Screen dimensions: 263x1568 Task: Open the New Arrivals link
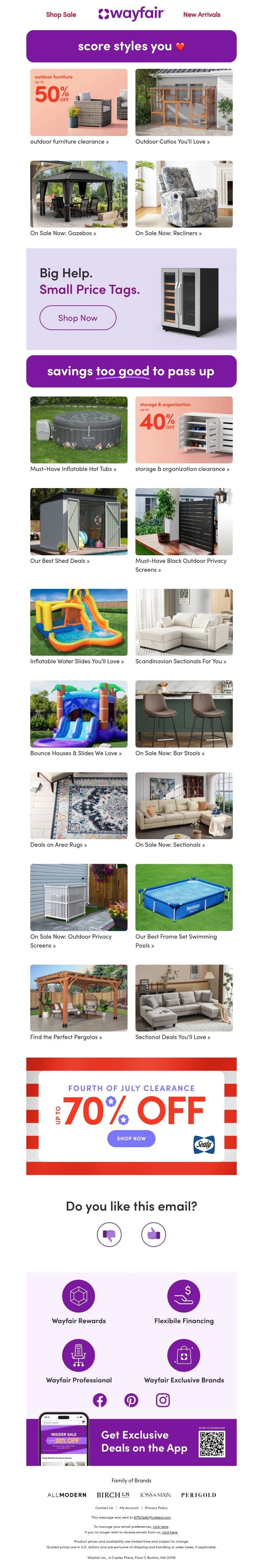click(x=202, y=14)
